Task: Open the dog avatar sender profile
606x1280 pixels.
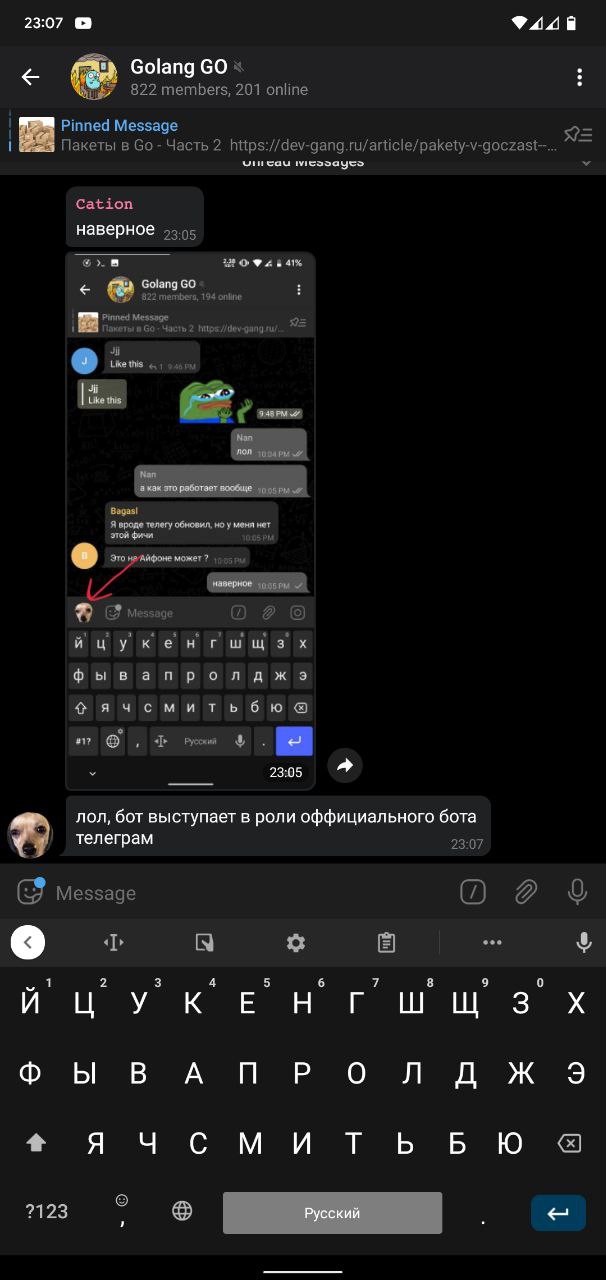Action: point(30,835)
